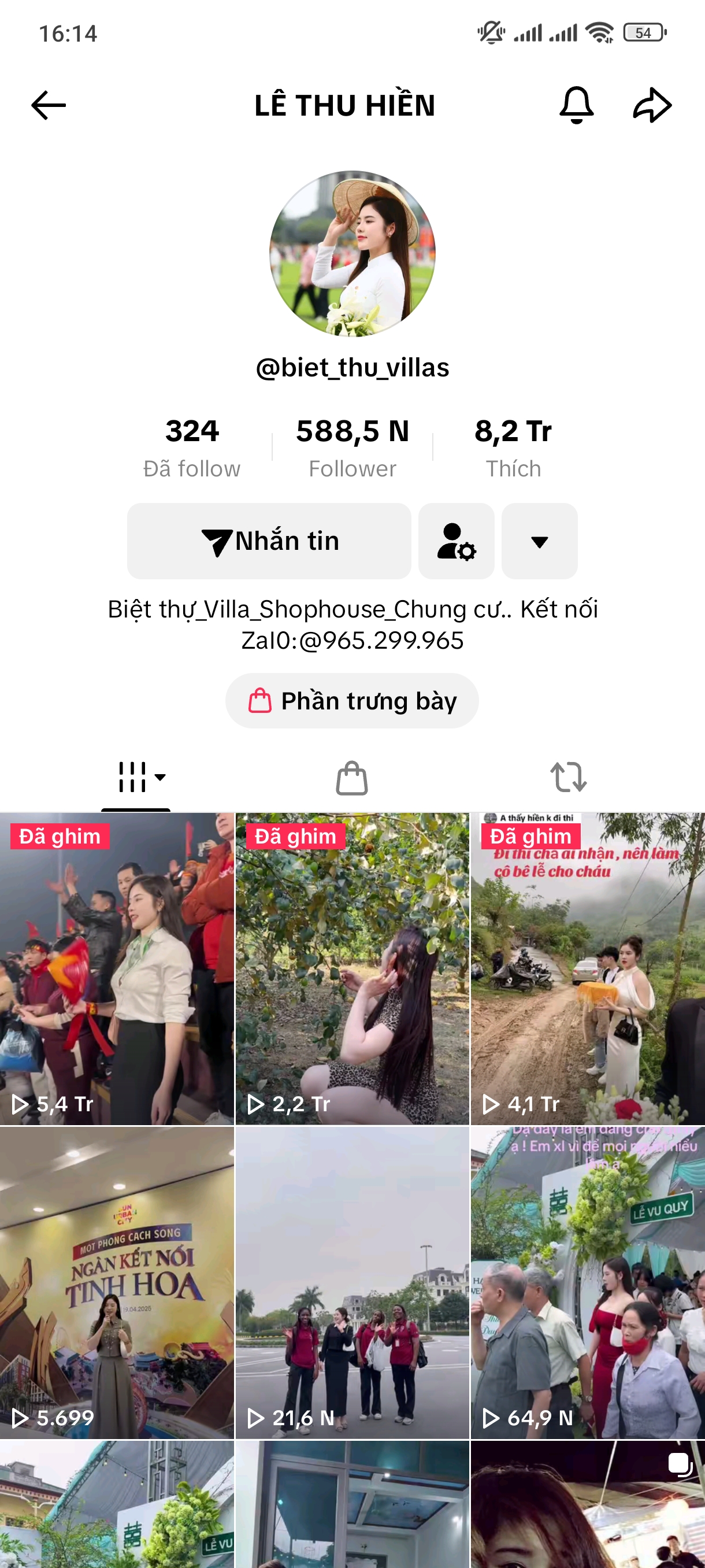Open pinned video labeled Đã ghim with 2,2 Tr
Image resolution: width=705 pixels, height=1568 pixels.
coord(351,974)
